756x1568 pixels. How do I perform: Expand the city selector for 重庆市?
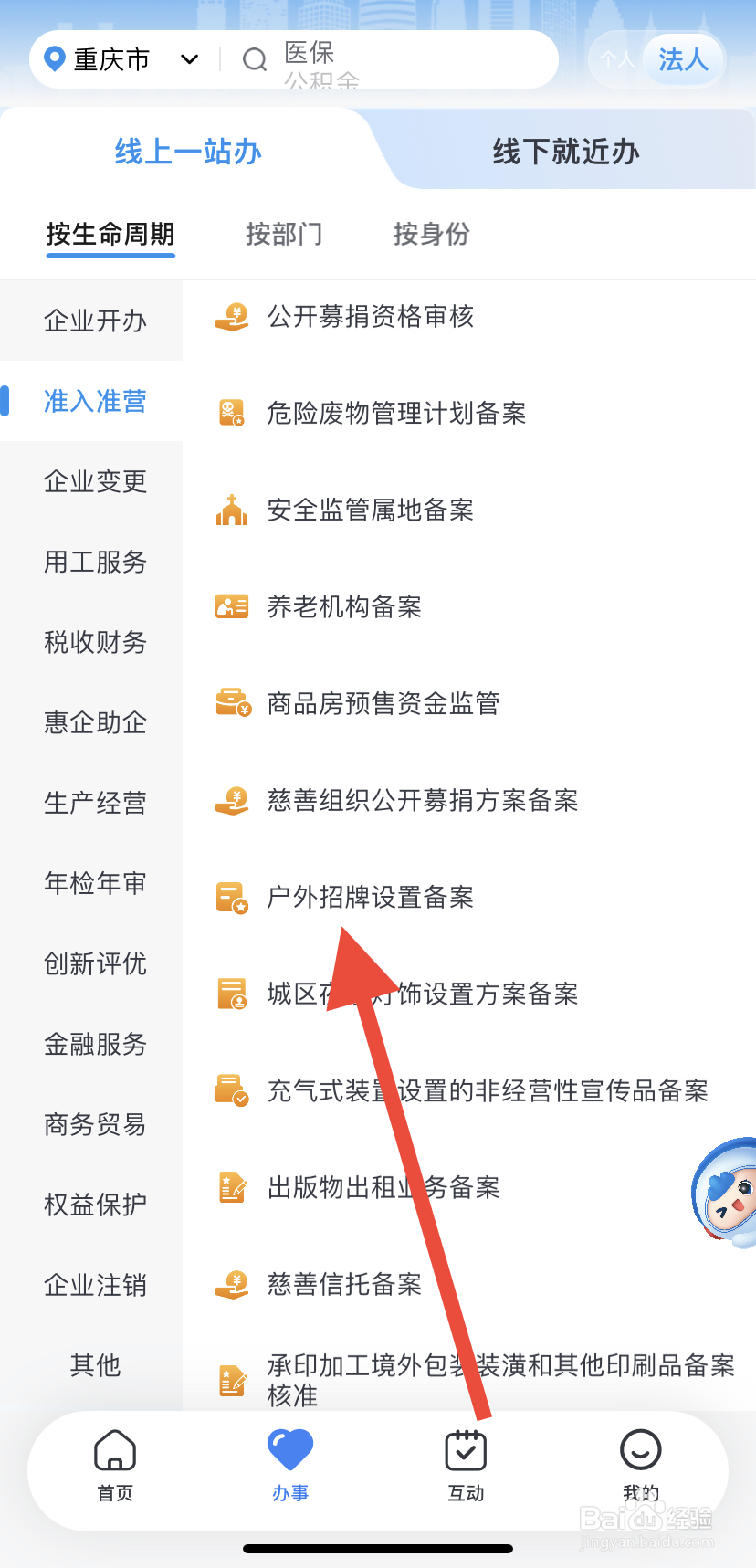point(119,58)
